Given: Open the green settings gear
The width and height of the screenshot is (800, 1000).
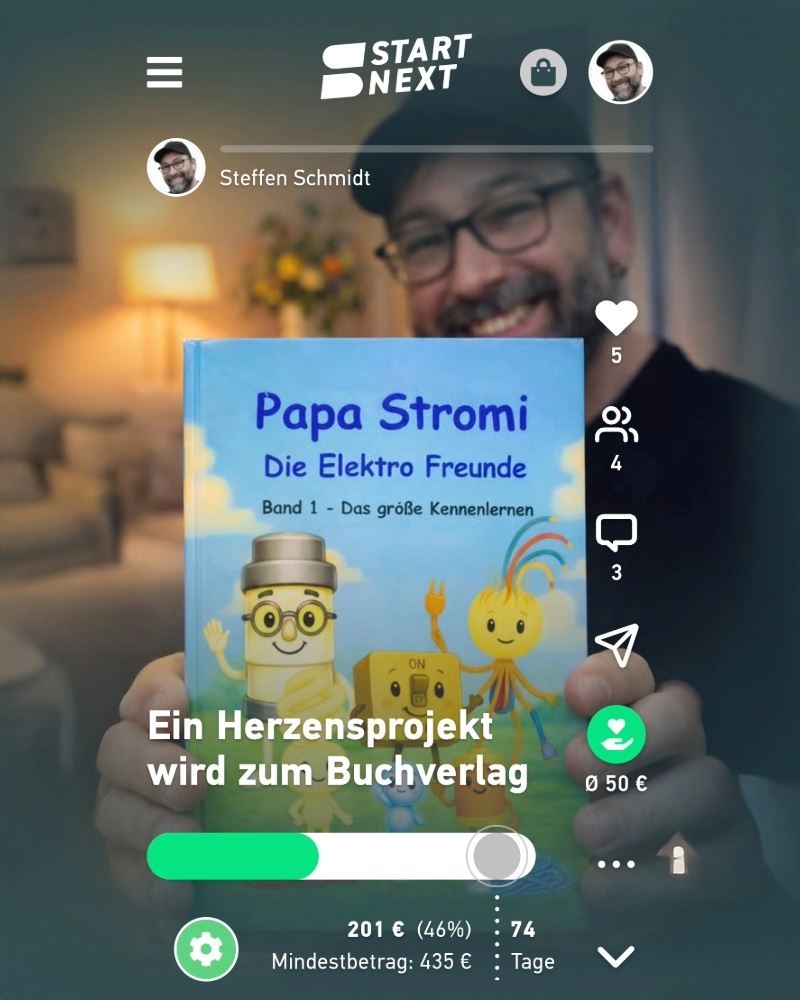Looking at the screenshot, I should pos(206,948).
